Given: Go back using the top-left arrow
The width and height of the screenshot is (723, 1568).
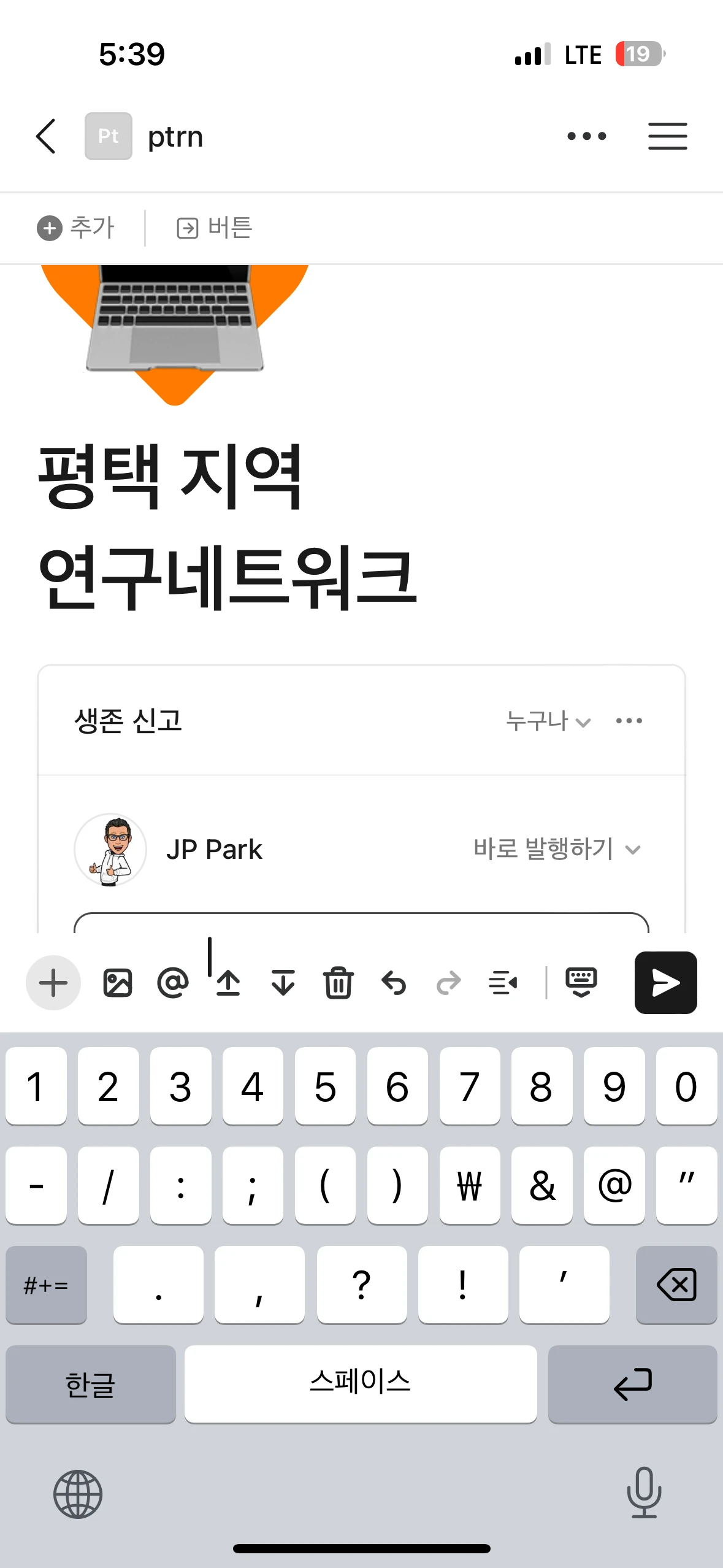Looking at the screenshot, I should pos(47,136).
